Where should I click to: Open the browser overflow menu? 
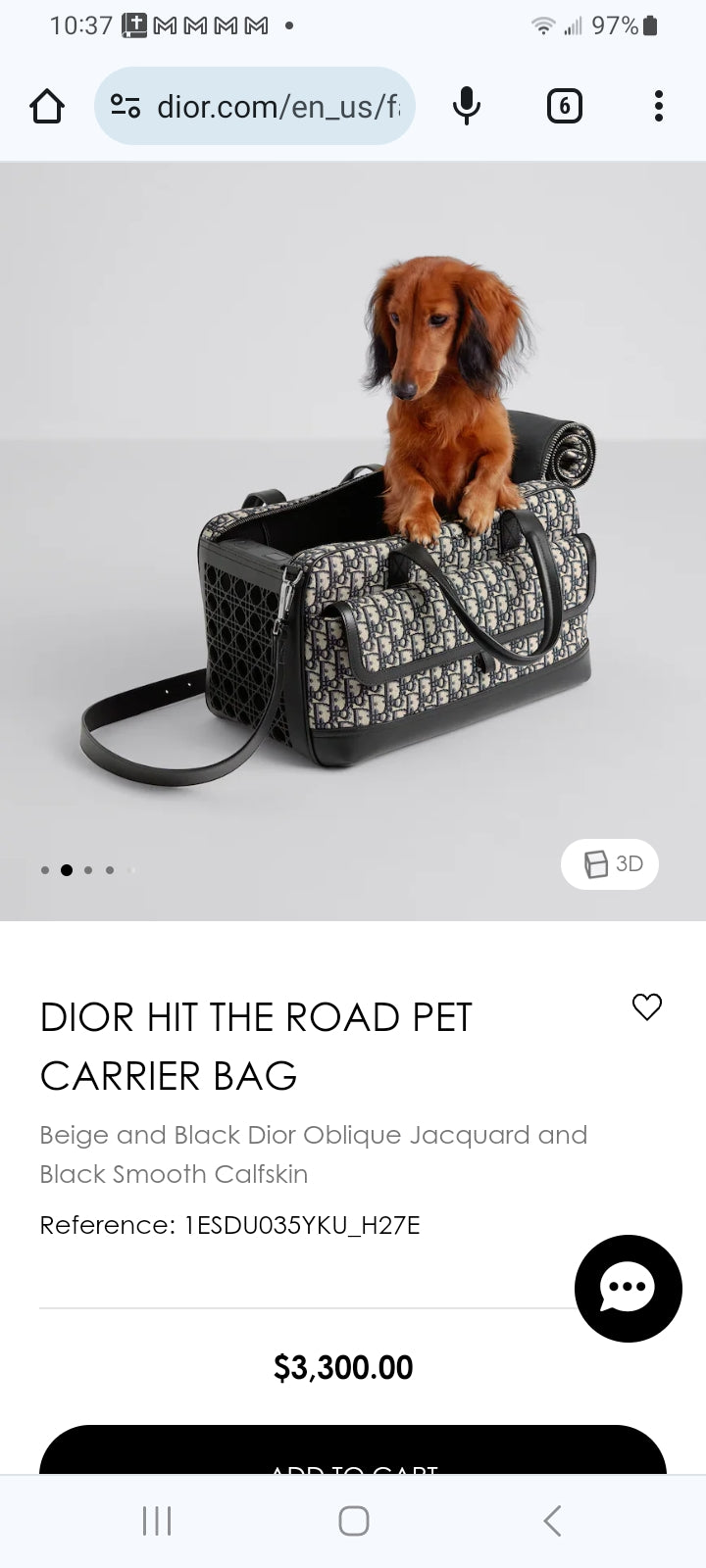click(x=658, y=106)
